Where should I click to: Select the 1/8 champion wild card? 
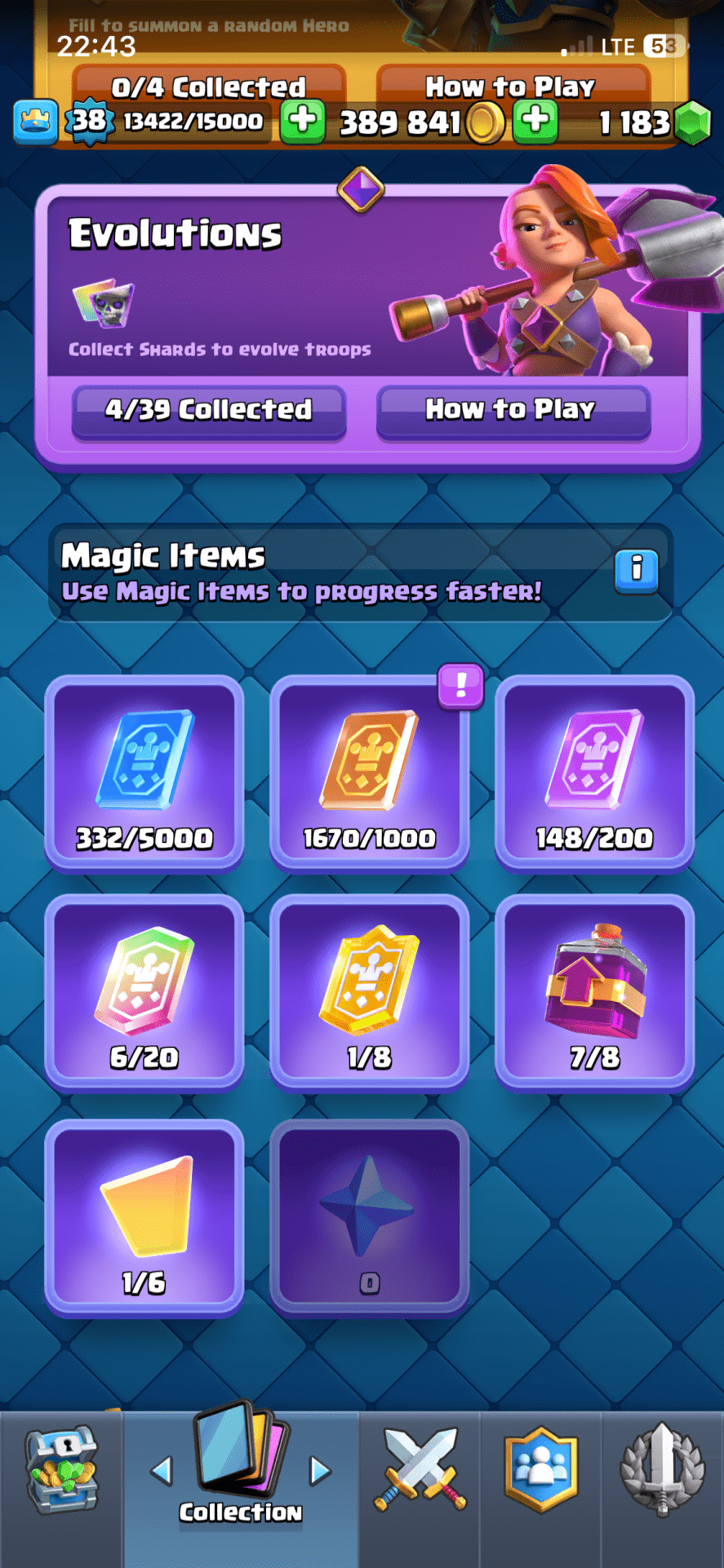pos(369,991)
